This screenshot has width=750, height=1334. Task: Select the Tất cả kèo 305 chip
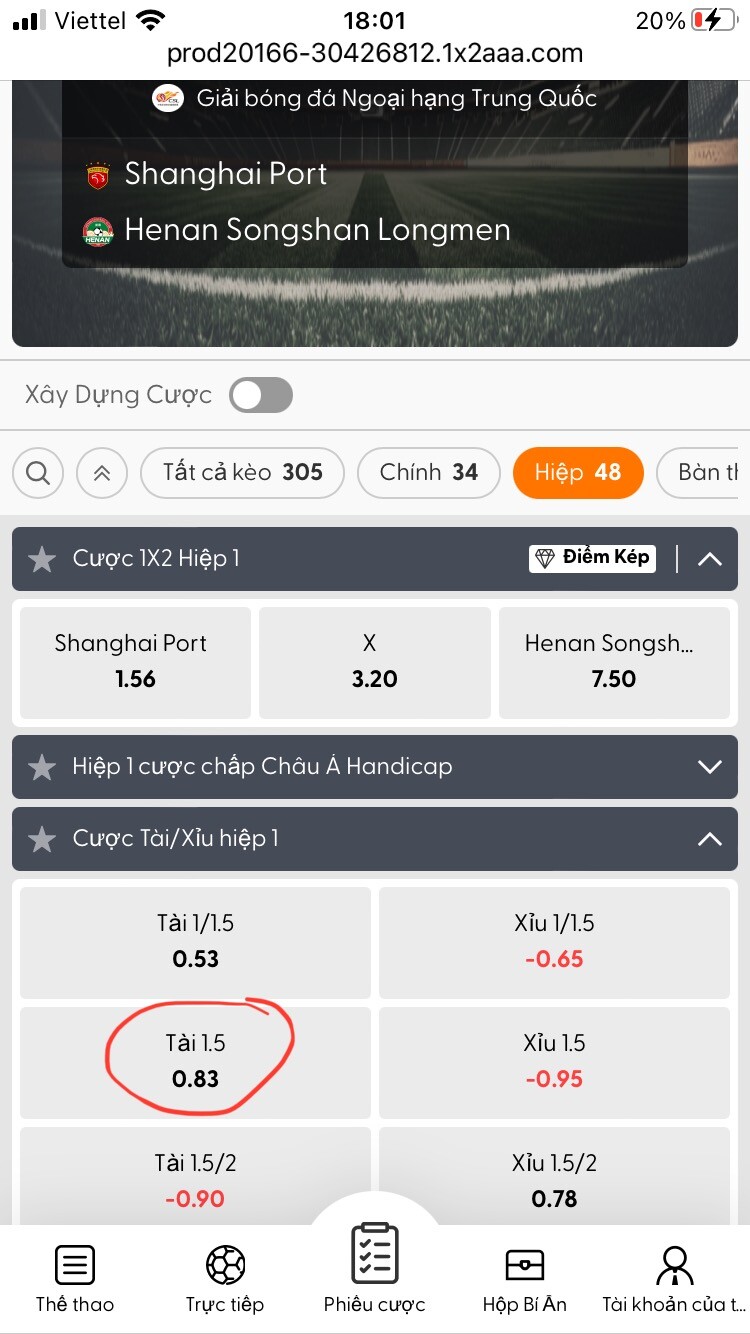click(242, 472)
